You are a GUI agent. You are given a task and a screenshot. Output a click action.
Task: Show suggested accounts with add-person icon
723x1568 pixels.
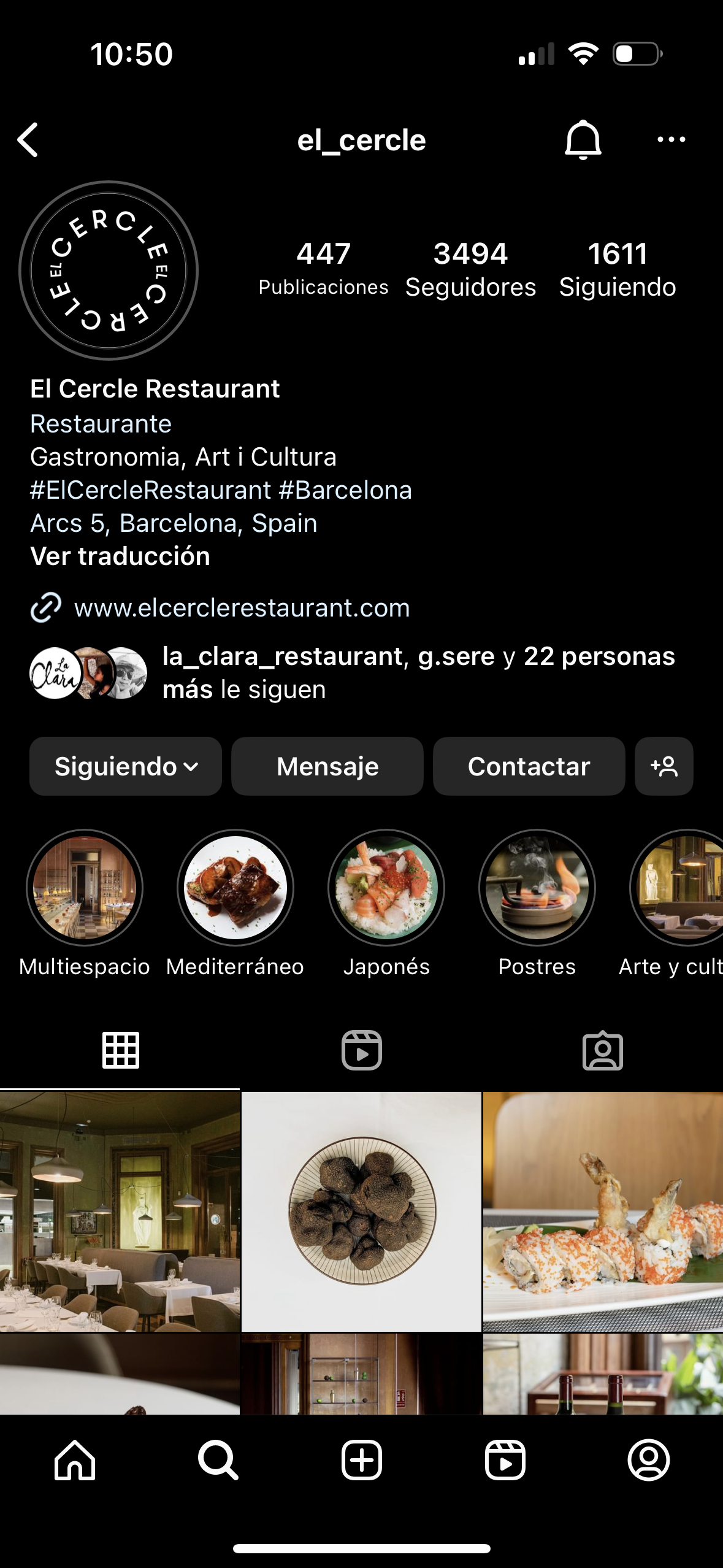pyautogui.click(x=664, y=766)
